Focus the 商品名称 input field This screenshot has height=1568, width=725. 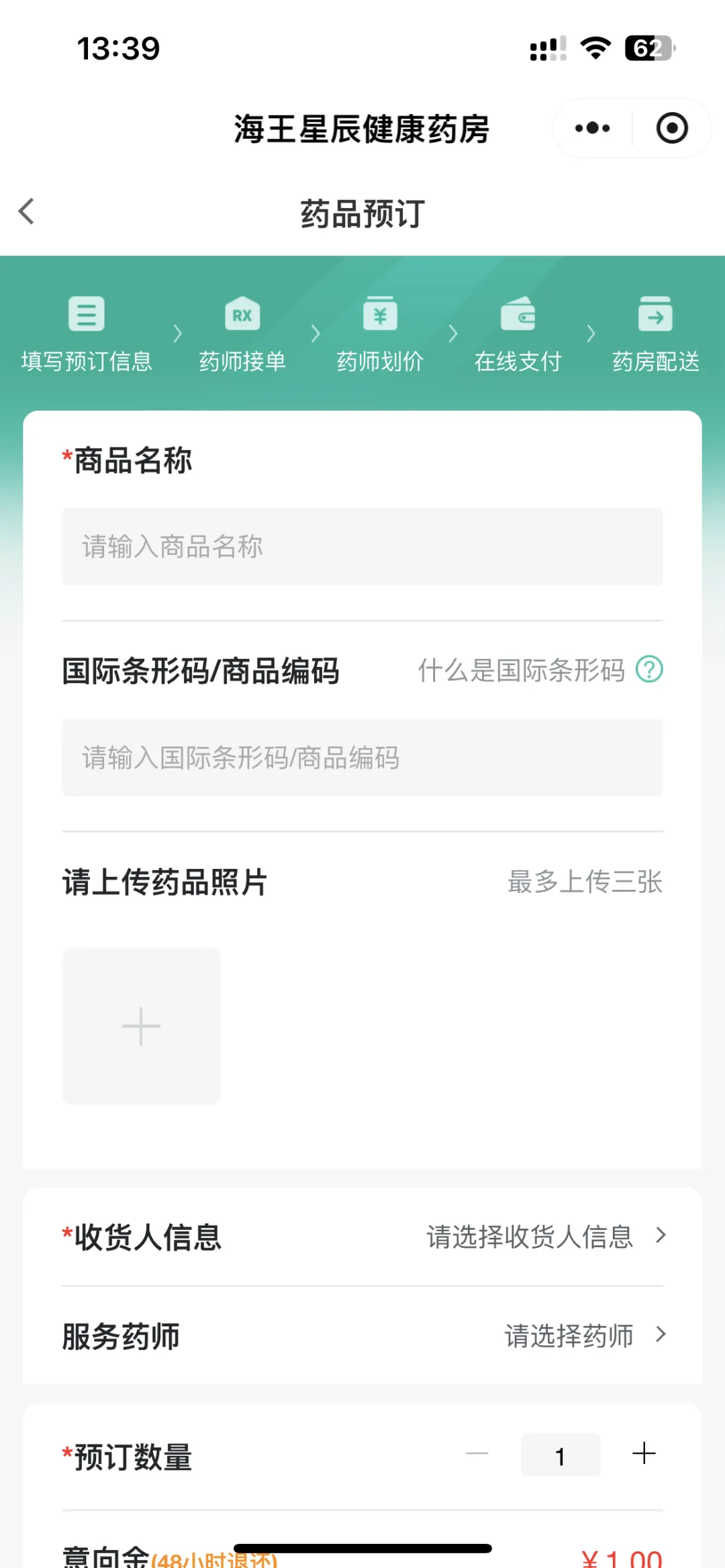pyautogui.click(x=362, y=547)
